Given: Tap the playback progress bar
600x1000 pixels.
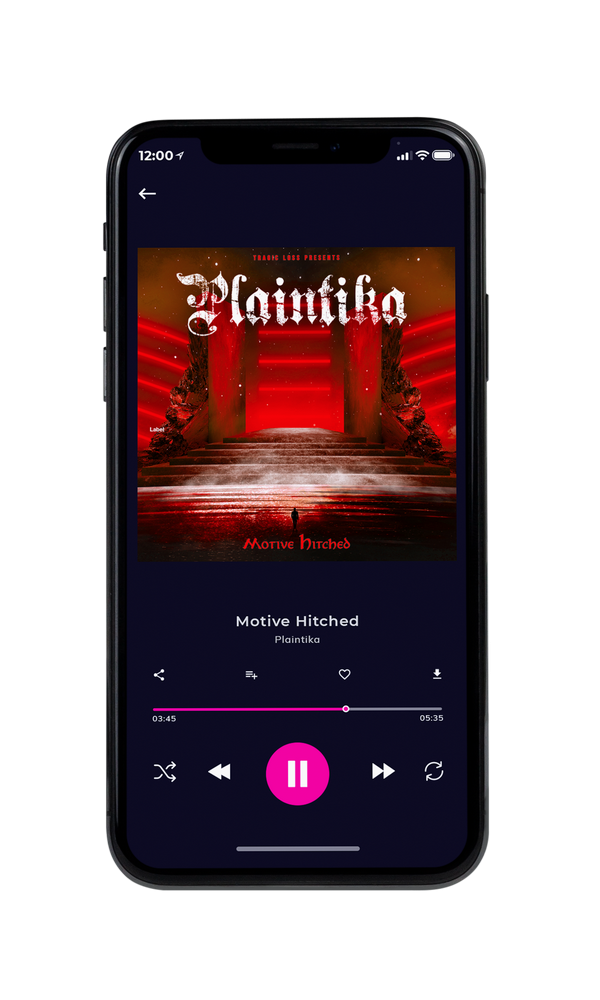Looking at the screenshot, I should pyautogui.click(x=297, y=709).
